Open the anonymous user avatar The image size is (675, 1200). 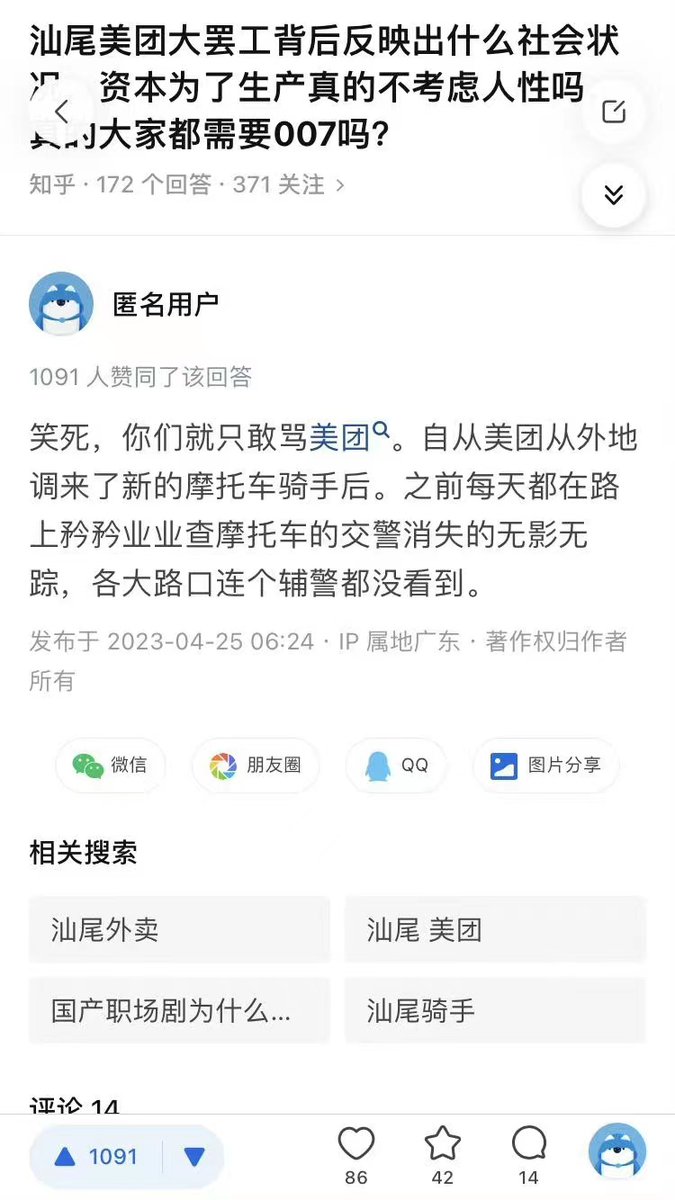[x=61, y=304]
